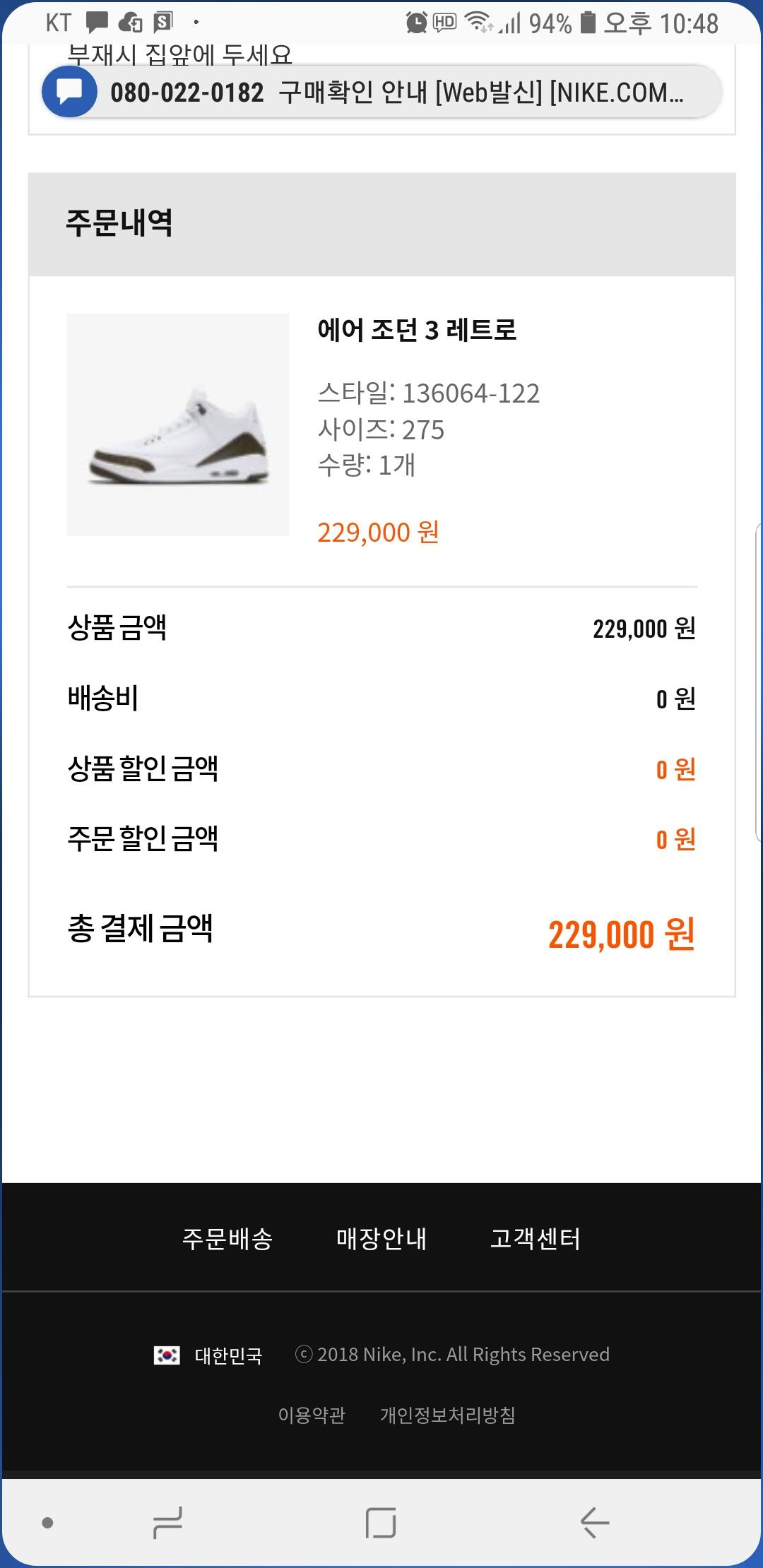
Task: Tap the system back arrow
Action: (595, 1522)
